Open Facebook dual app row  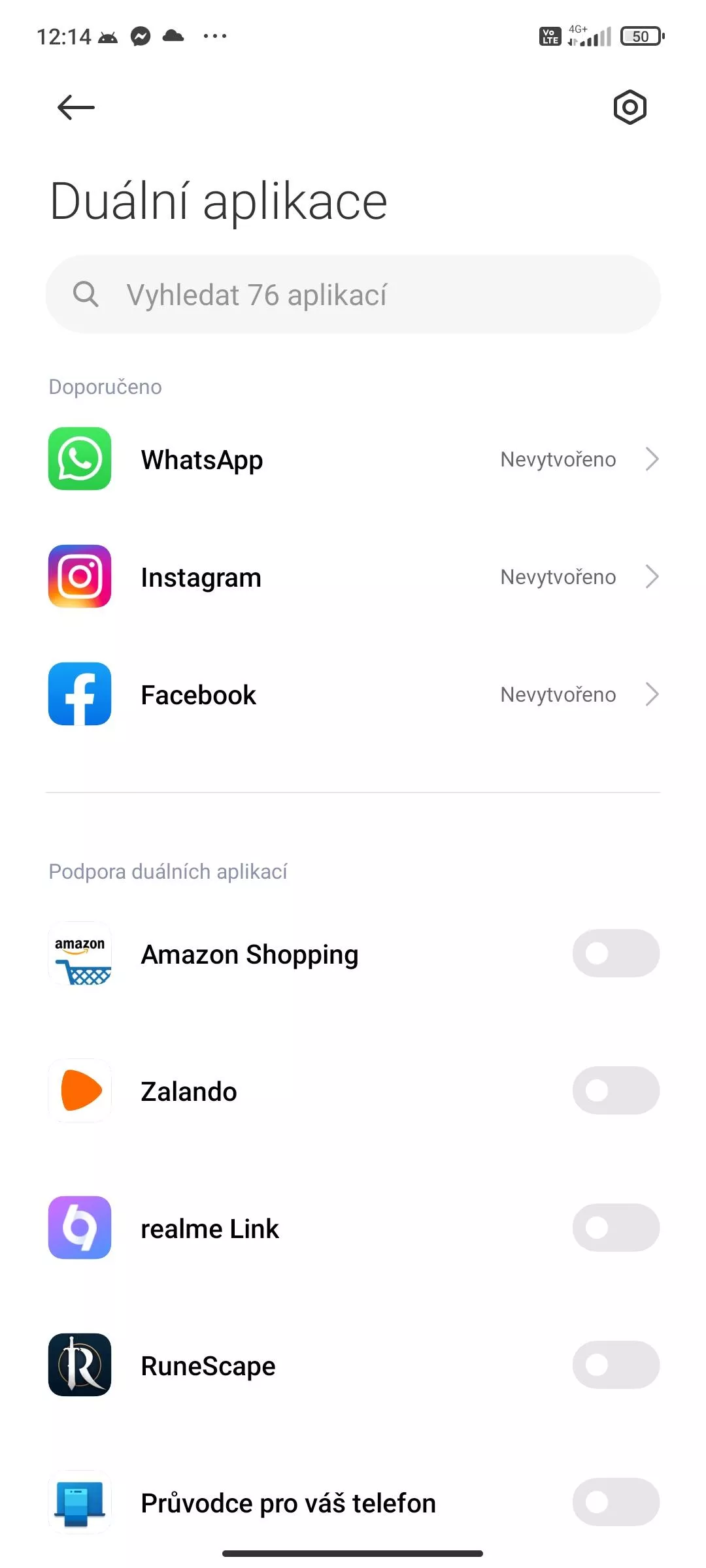click(x=353, y=694)
